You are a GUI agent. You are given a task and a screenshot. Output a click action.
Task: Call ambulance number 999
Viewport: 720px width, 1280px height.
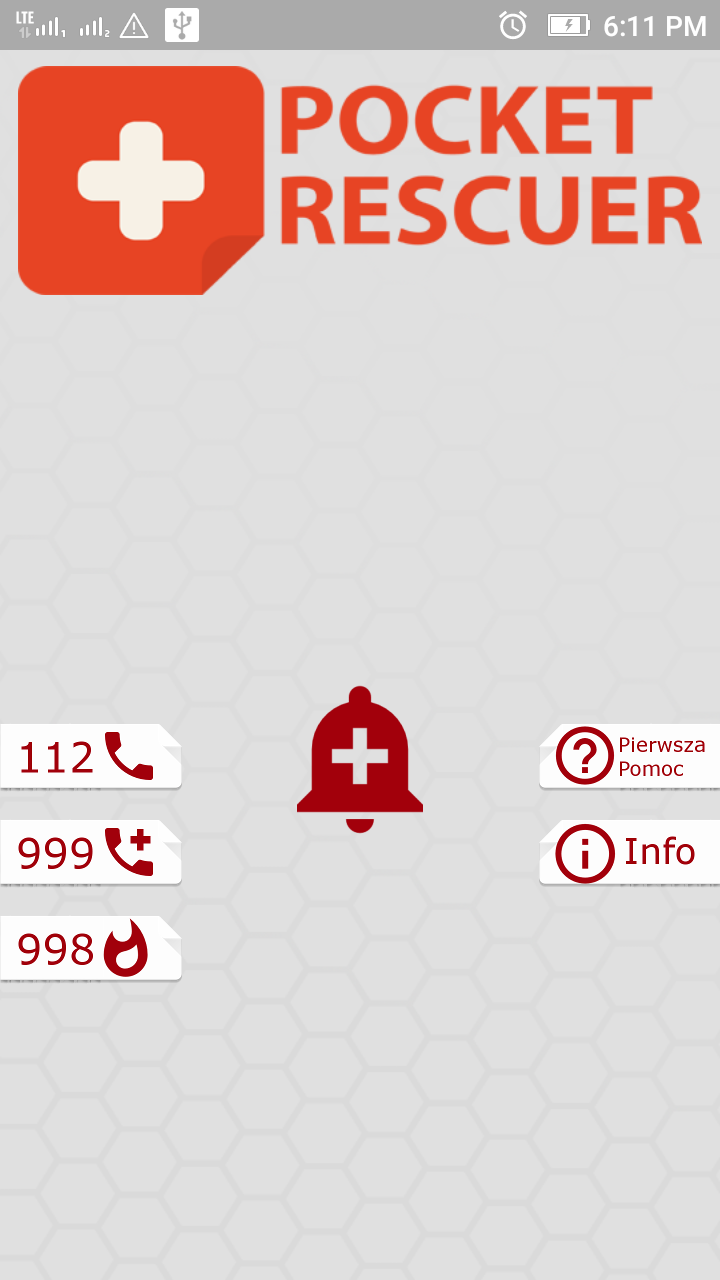click(x=90, y=853)
